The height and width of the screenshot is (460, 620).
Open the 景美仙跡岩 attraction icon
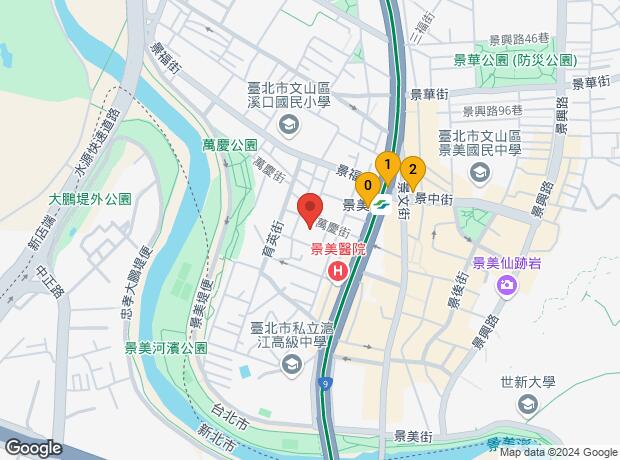507,287
